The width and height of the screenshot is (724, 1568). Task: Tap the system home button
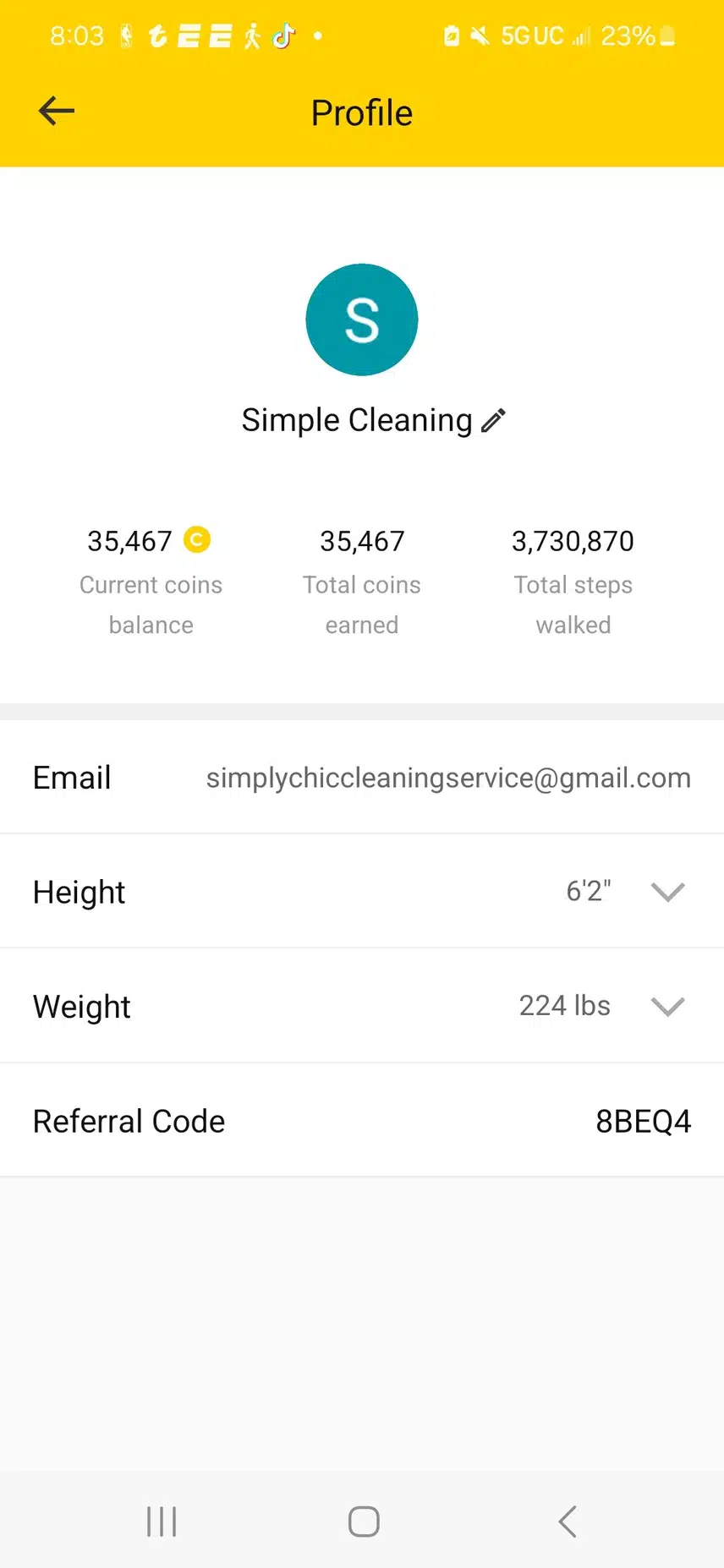(x=364, y=1522)
